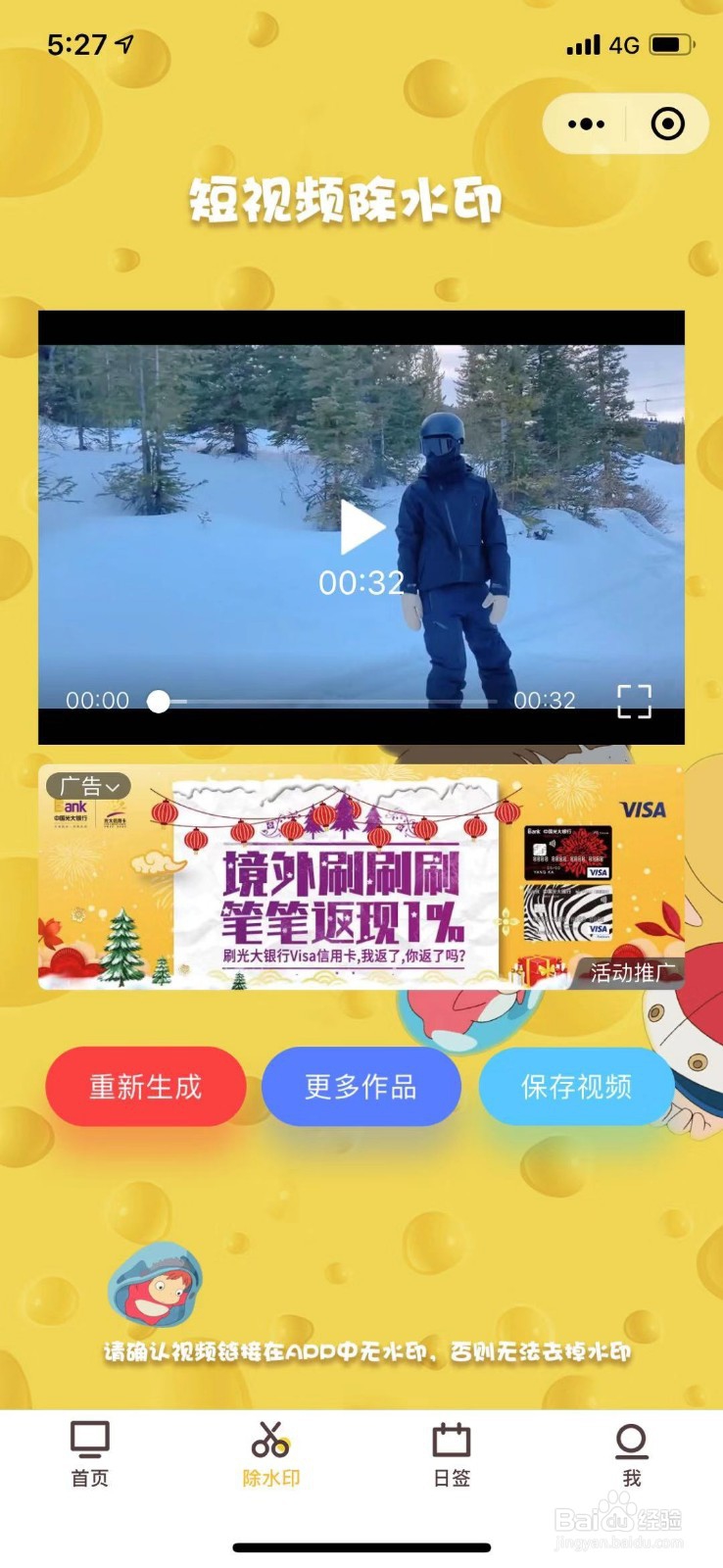Image resolution: width=723 pixels, height=1568 pixels.
Task: Open 更多作品
Action: (361, 1086)
